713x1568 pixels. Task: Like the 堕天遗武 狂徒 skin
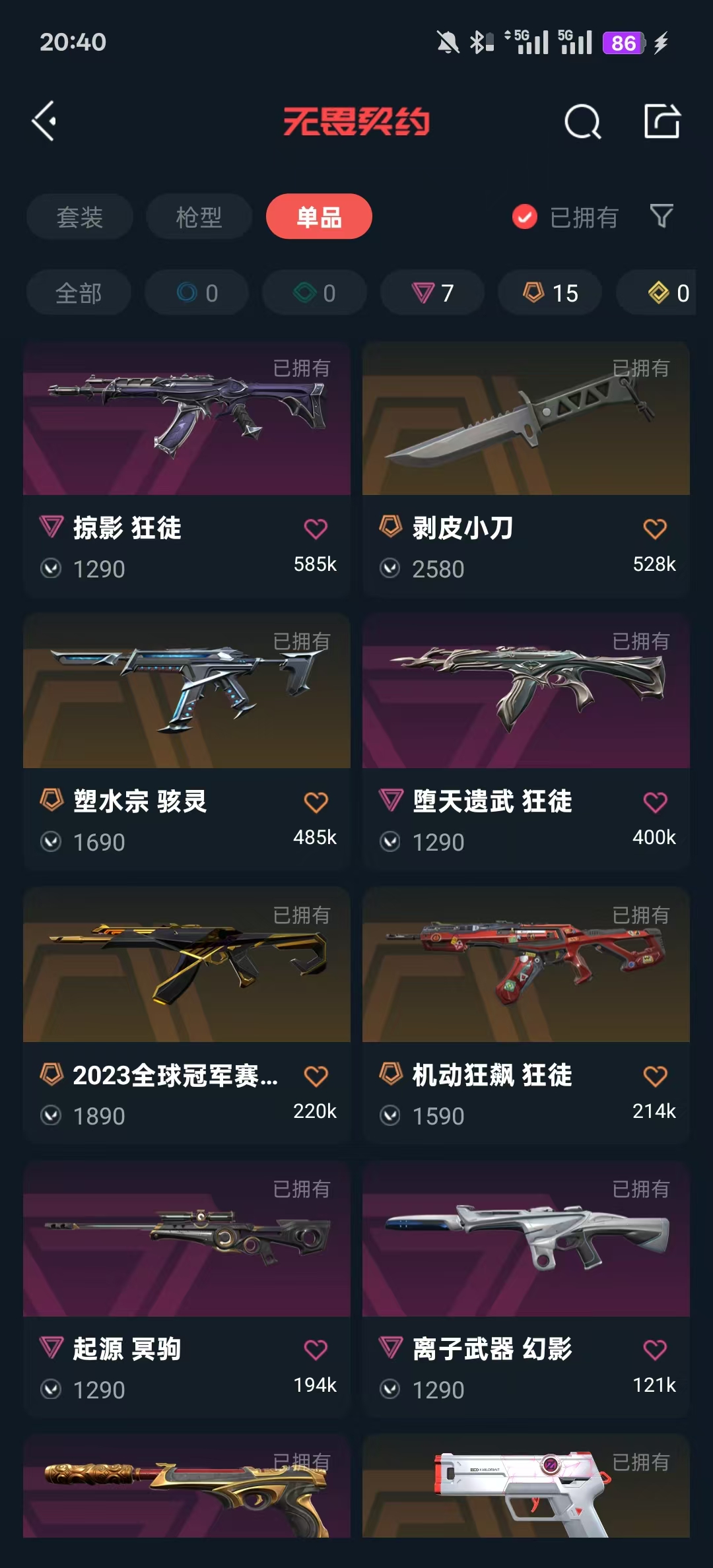click(655, 802)
